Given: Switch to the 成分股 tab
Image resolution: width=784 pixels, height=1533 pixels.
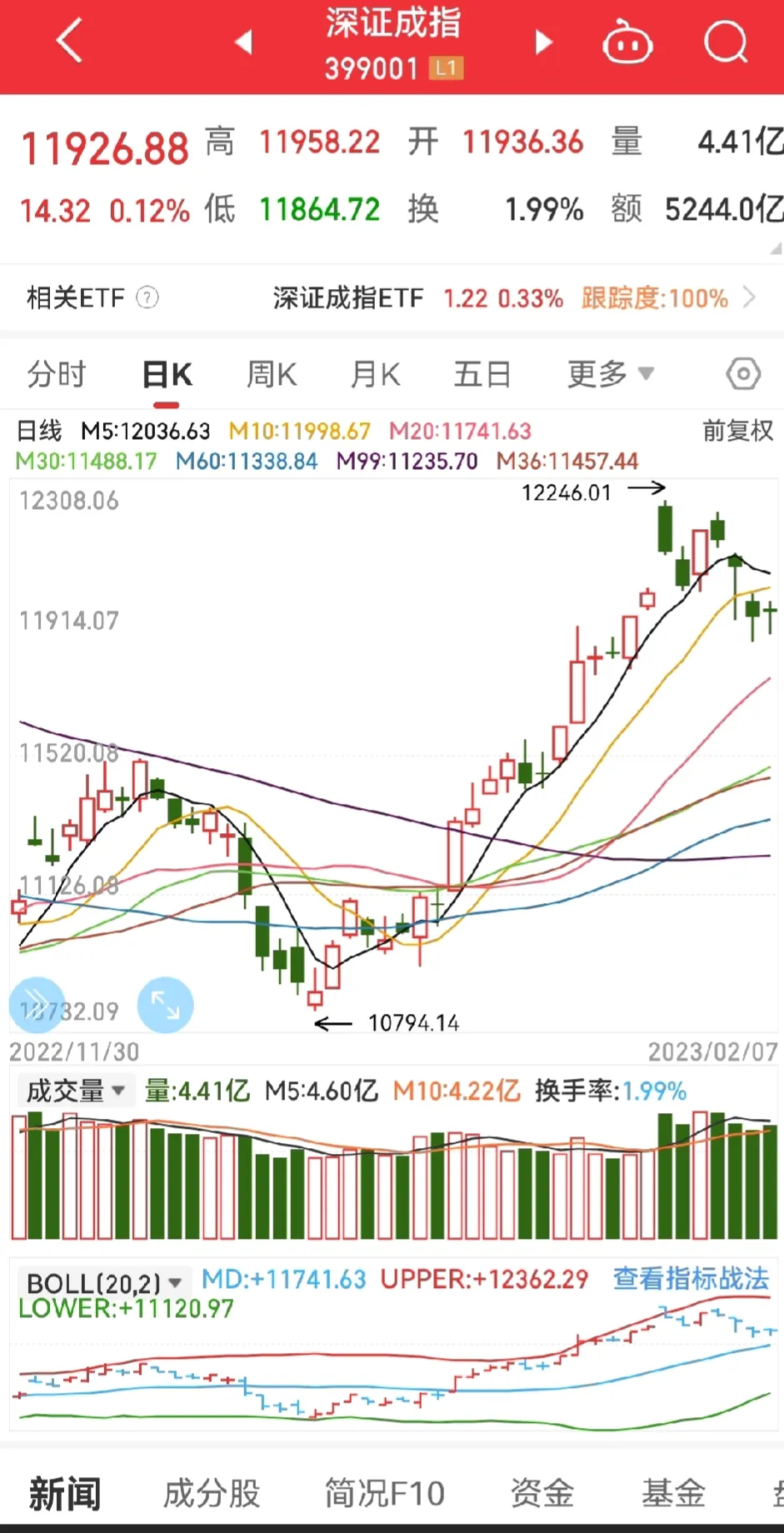Looking at the screenshot, I should tap(212, 1494).
